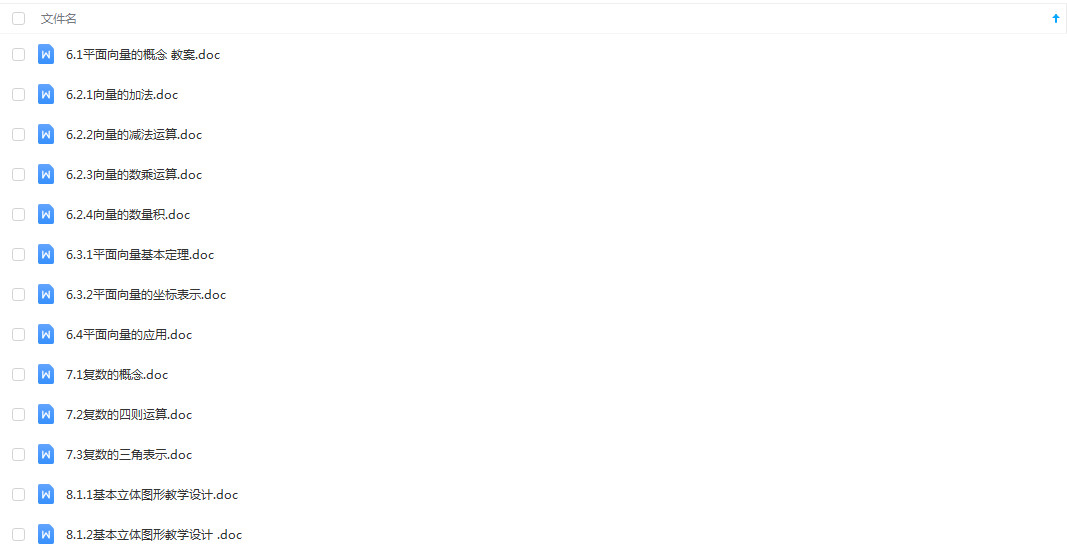
Task: Select checkbox next to 6.2.4向量的数量积.doc
Action: (x=18, y=214)
